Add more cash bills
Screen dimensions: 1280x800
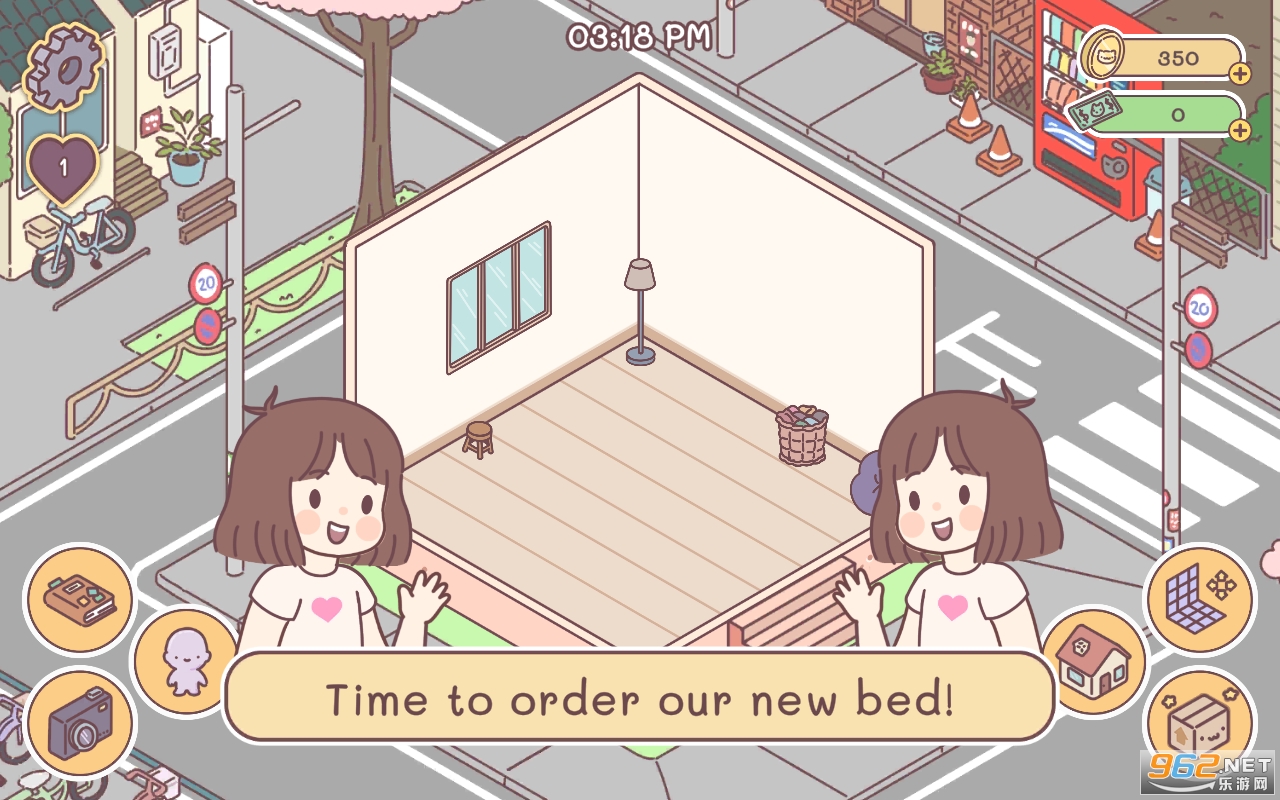tap(1239, 130)
